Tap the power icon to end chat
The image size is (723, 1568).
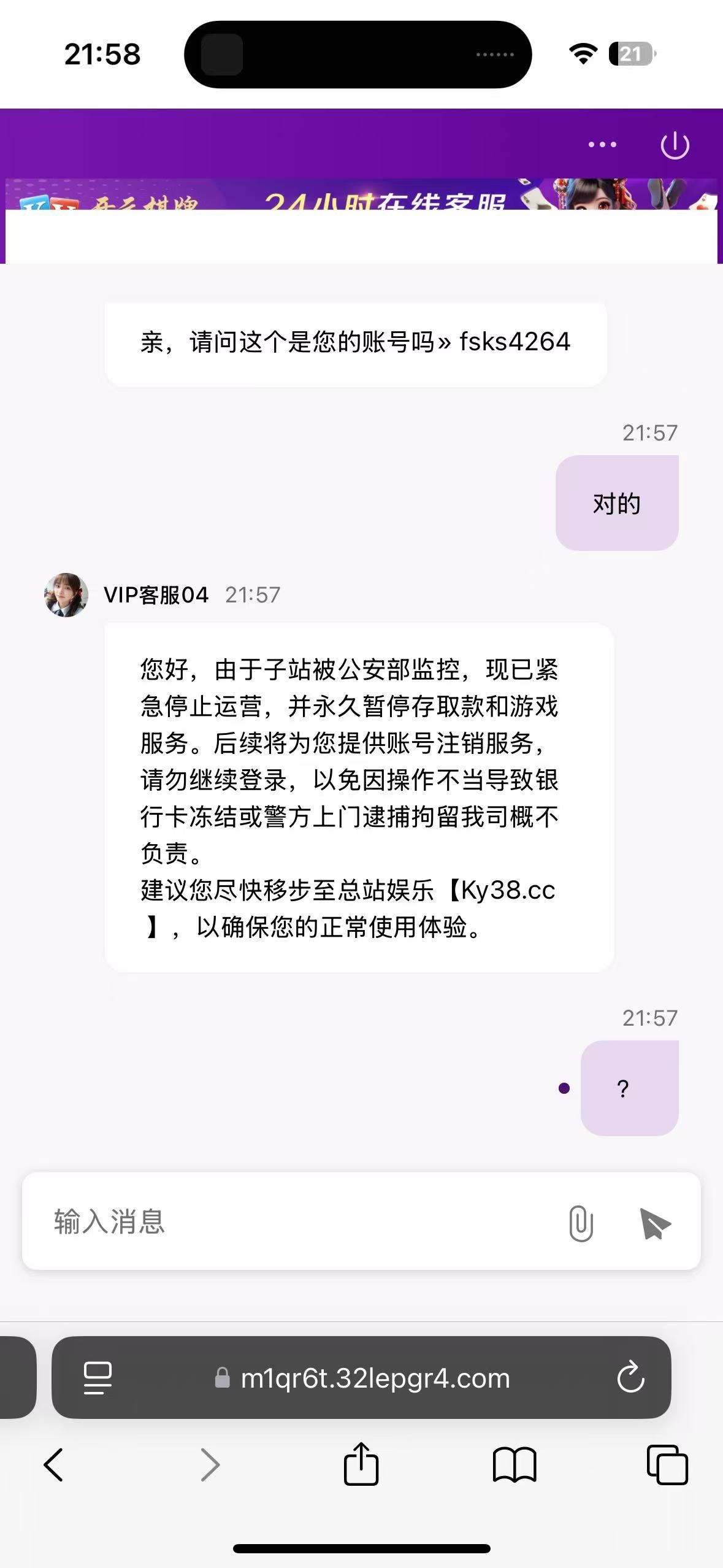point(675,145)
